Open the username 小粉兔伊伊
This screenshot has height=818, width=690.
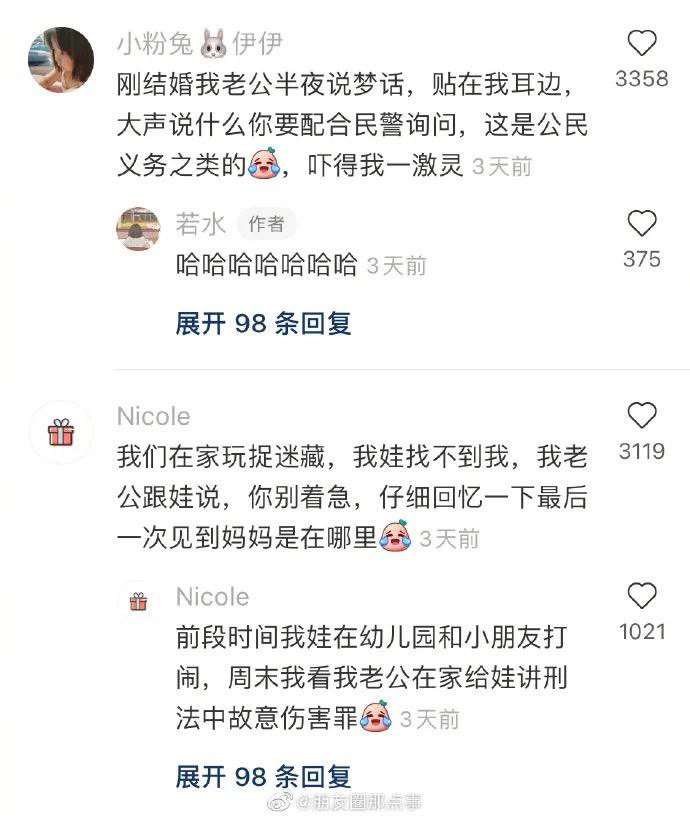pyautogui.click(x=199, y=44)
